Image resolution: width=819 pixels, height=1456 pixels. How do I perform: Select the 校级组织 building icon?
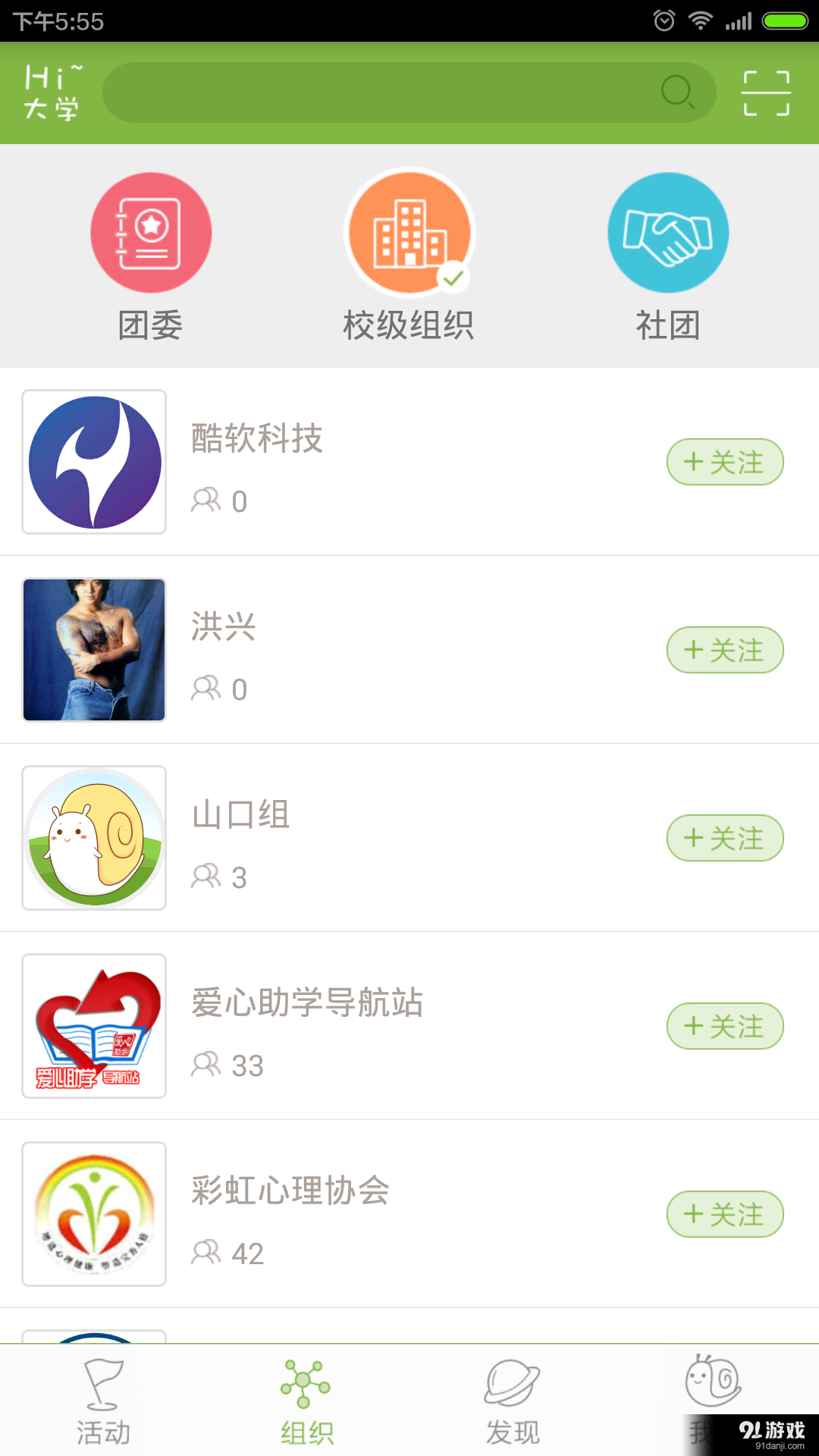point(409,232)
